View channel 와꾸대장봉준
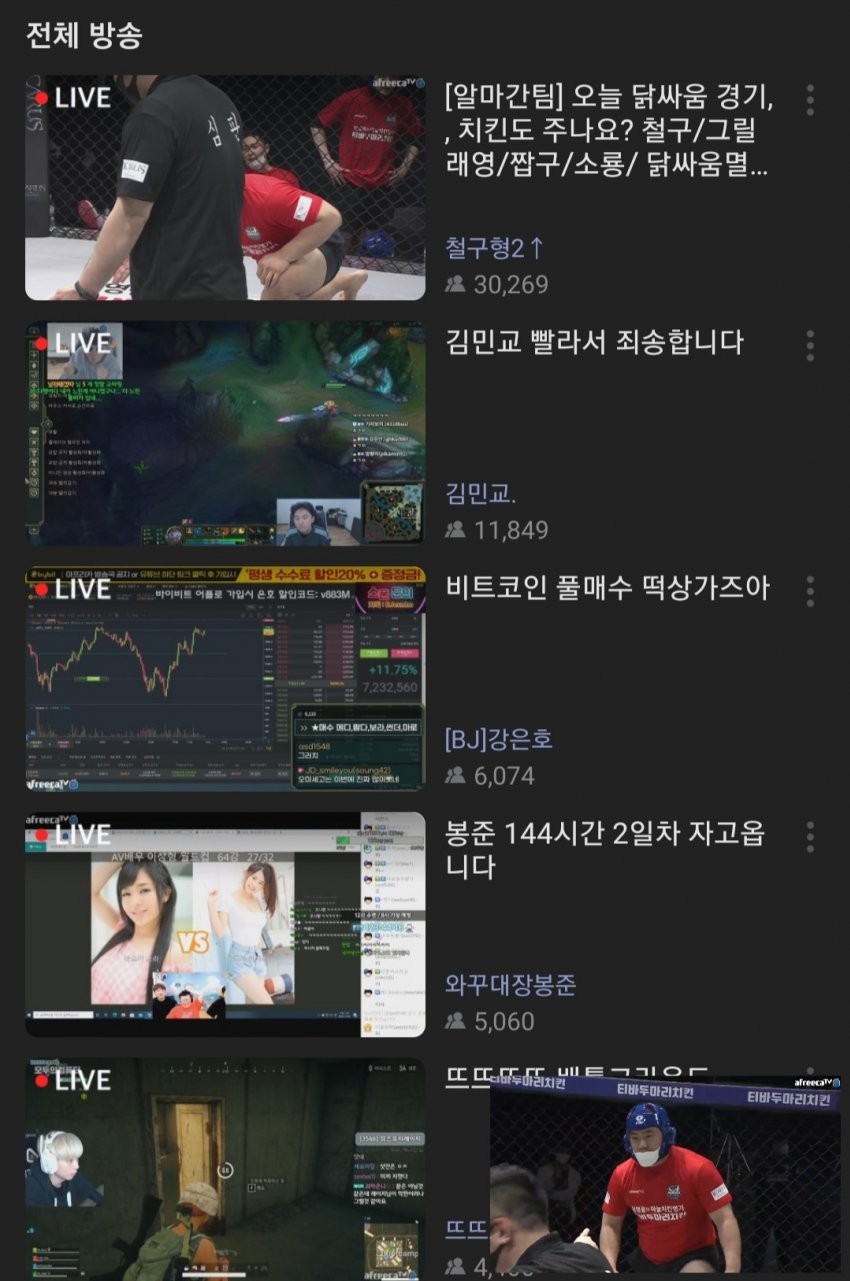Viewport: 850px width, 1281px height. tap(510, 985)
